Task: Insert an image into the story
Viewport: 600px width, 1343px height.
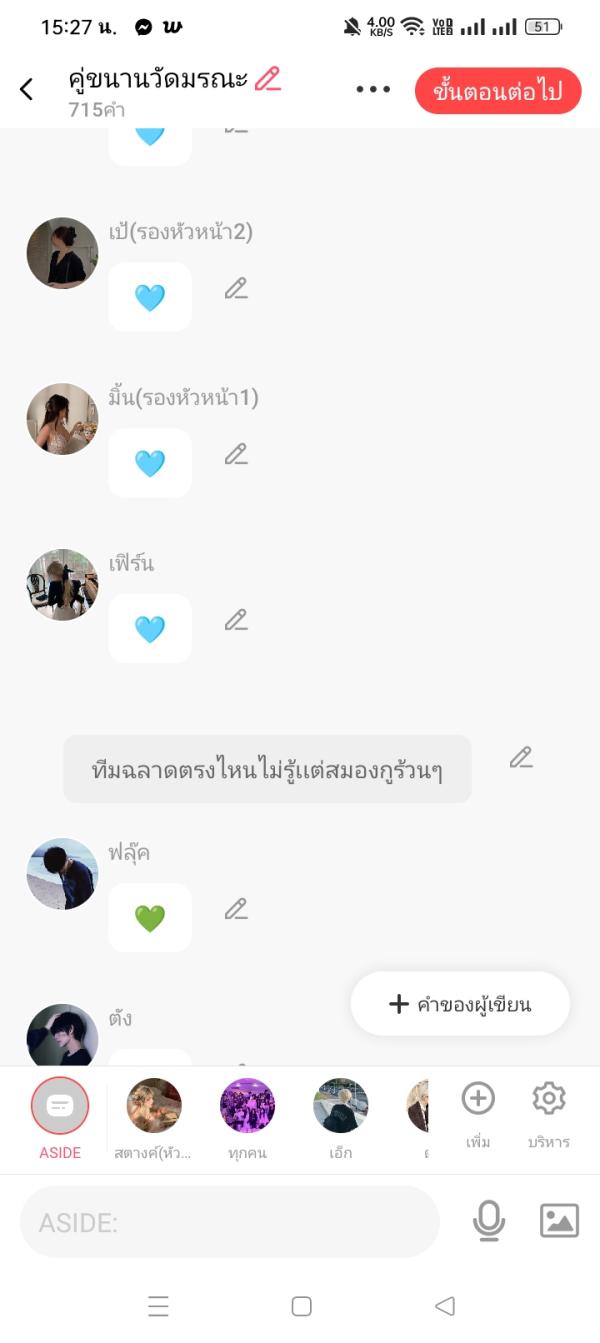Action: coord(559,1221)
